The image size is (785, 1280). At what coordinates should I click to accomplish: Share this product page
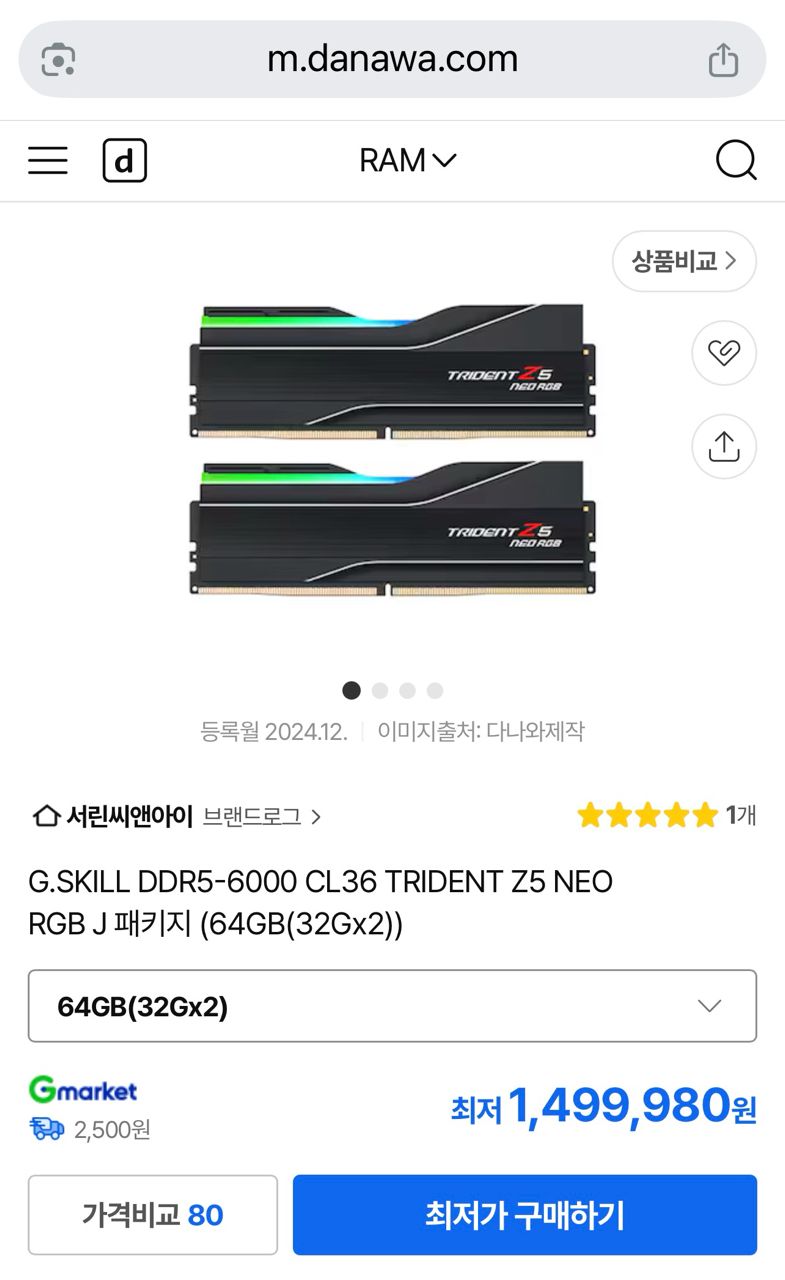(x=723, y=446)
